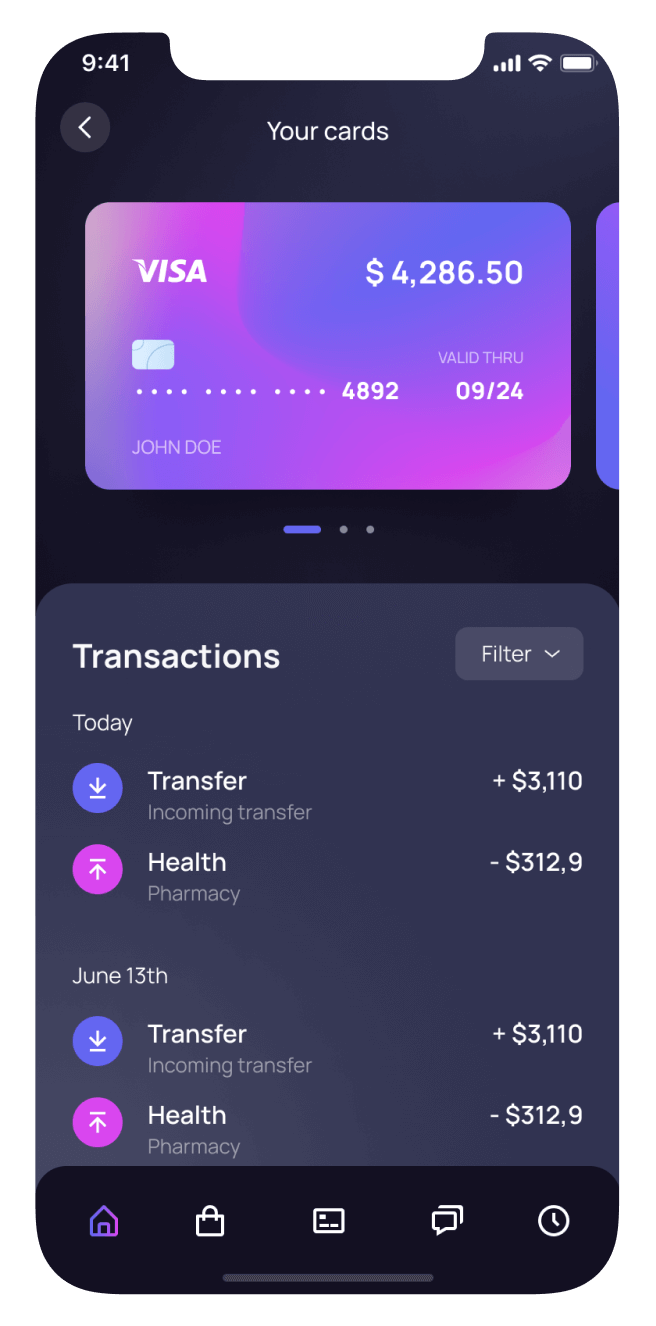Screen dimensions: 656x1326
Task: Switch to the Home tab
Action: coord(104,1221)
